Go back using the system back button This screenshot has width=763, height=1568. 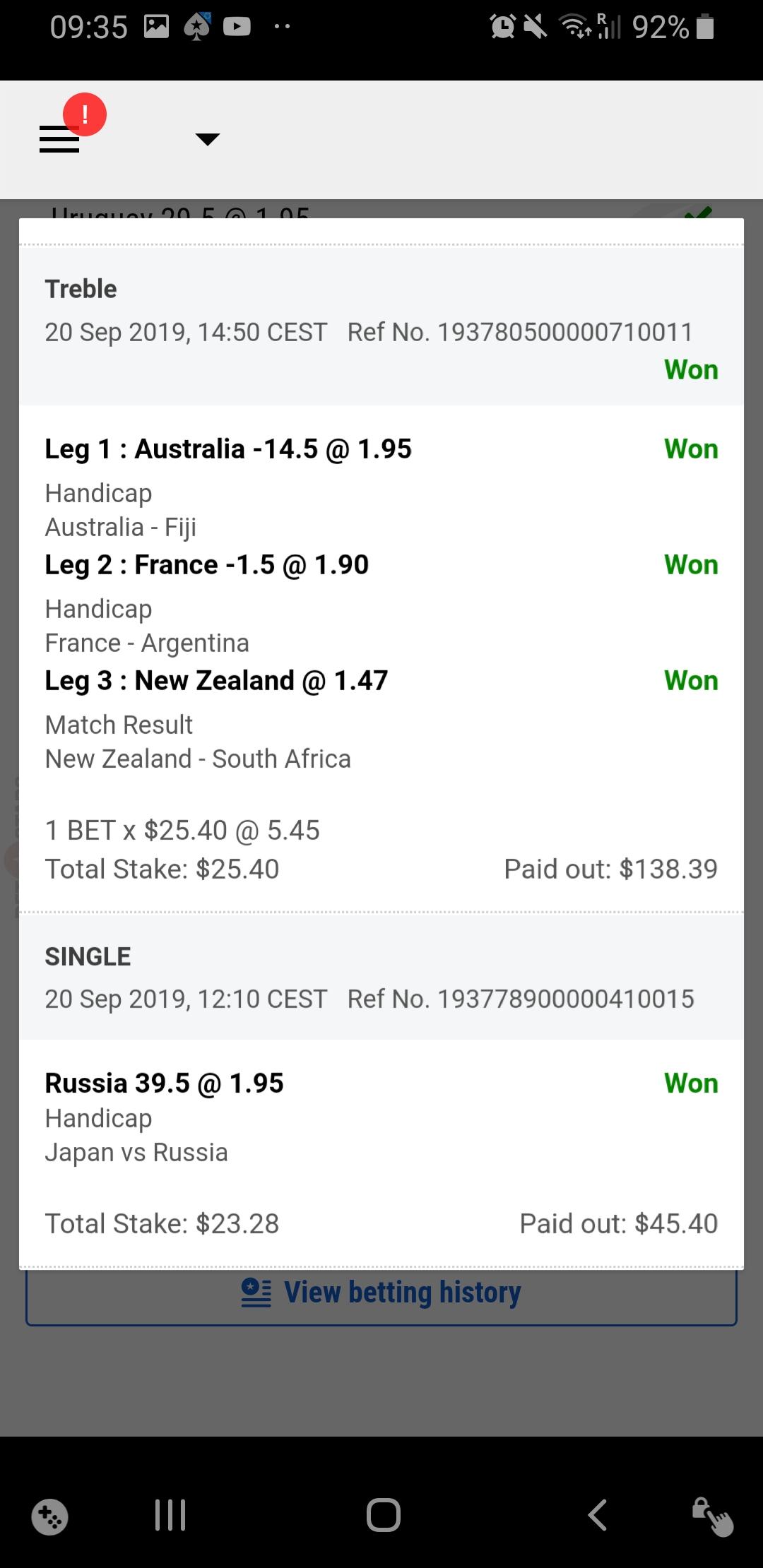pos(598,1515)
